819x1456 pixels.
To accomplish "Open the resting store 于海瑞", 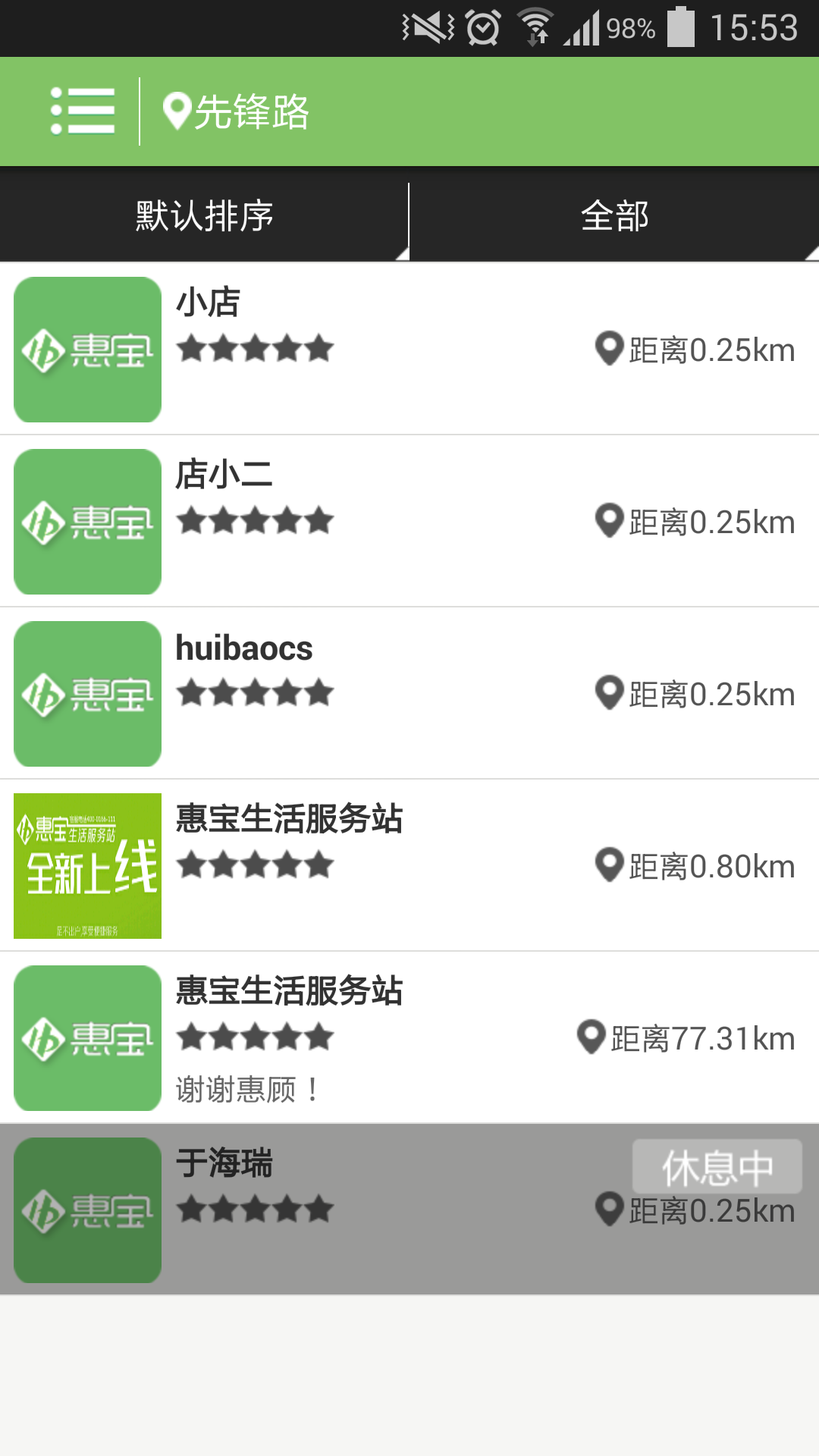I will point(409,1210).
